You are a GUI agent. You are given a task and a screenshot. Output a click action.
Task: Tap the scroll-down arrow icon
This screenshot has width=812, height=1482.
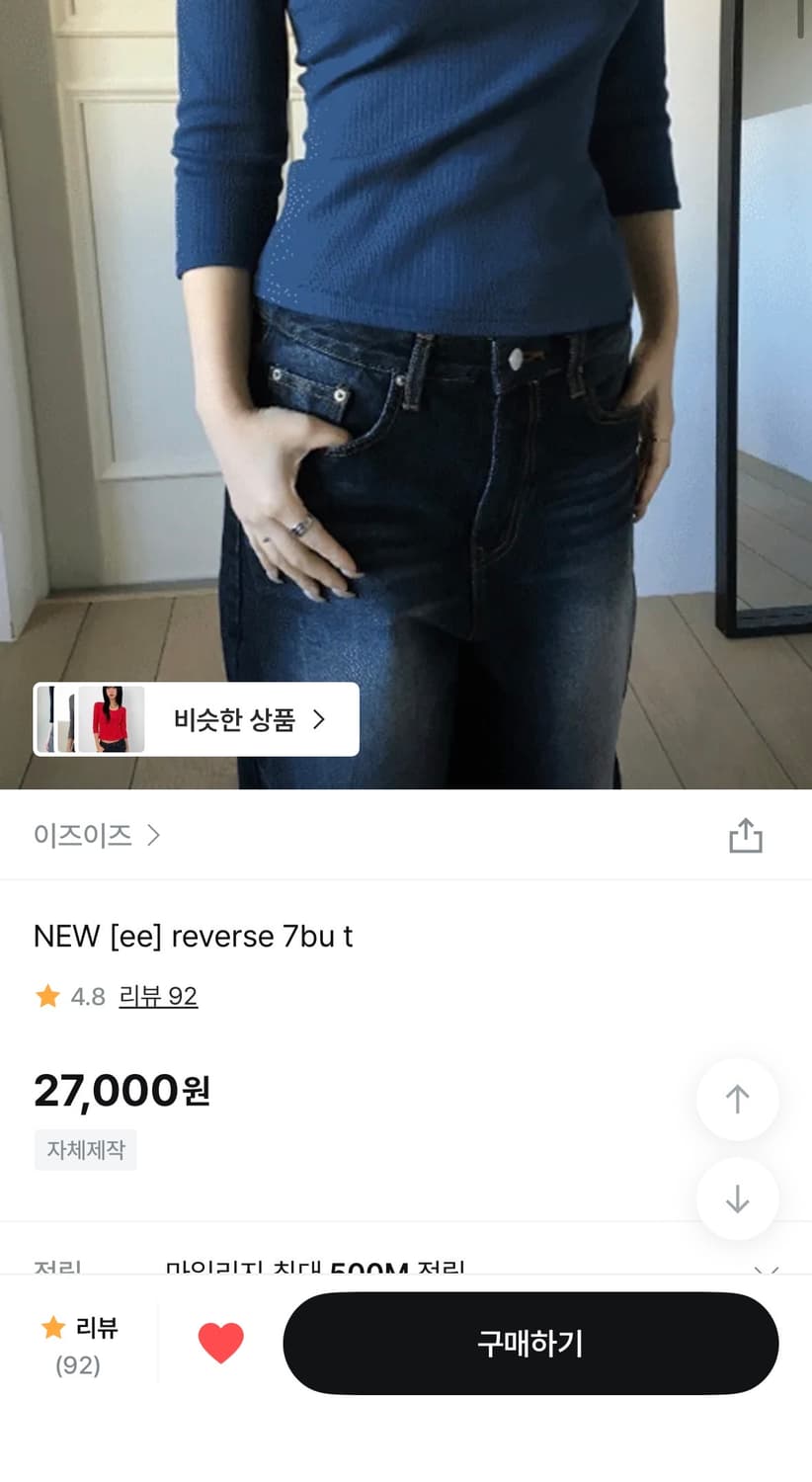click(737, 1198)
